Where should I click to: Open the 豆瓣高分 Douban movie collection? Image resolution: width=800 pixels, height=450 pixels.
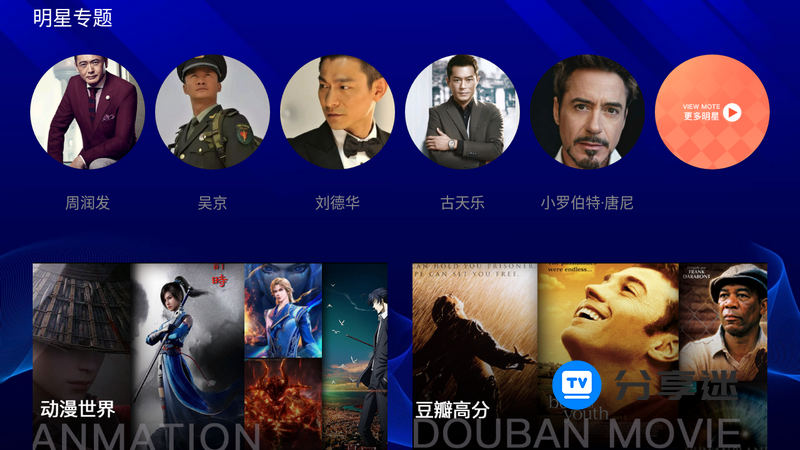(x=590, y=355)
